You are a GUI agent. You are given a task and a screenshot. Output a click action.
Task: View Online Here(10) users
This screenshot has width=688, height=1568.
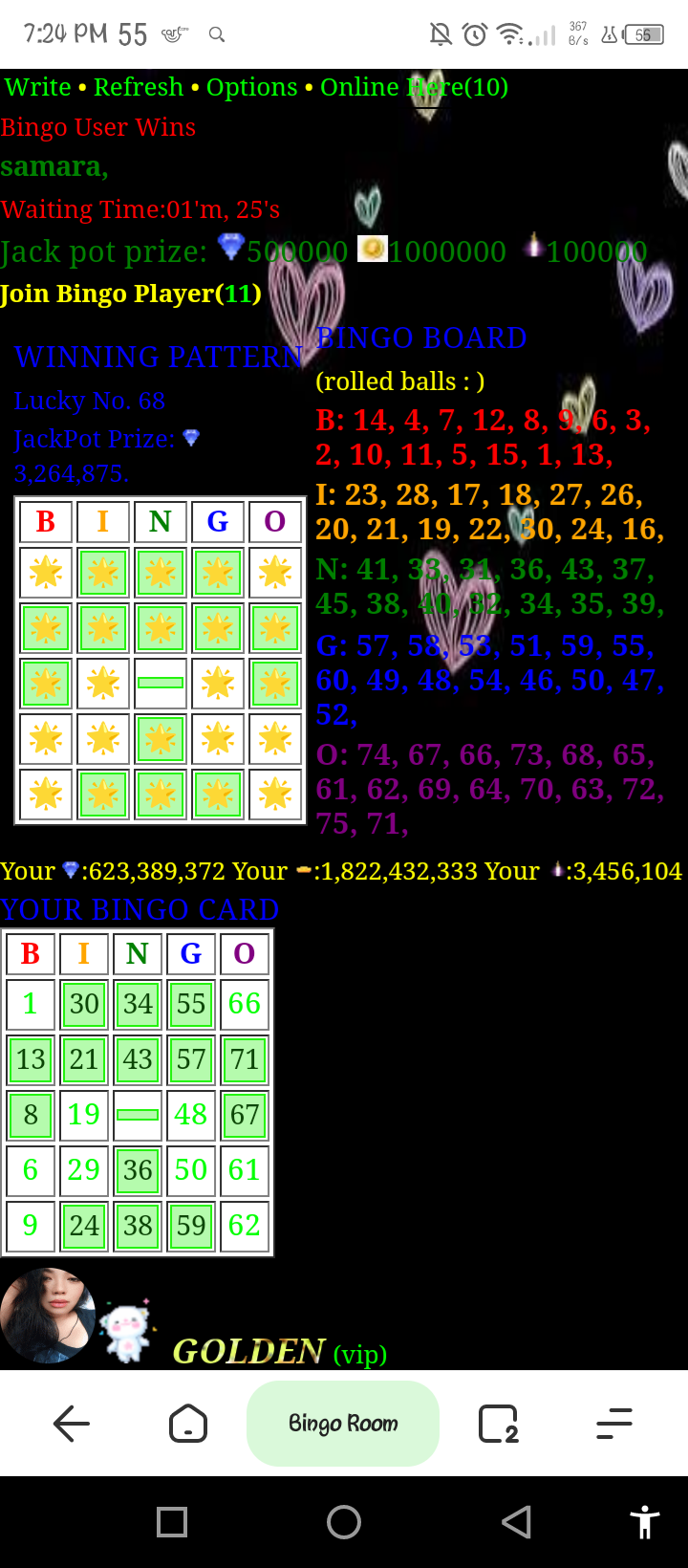pos(414,87)
